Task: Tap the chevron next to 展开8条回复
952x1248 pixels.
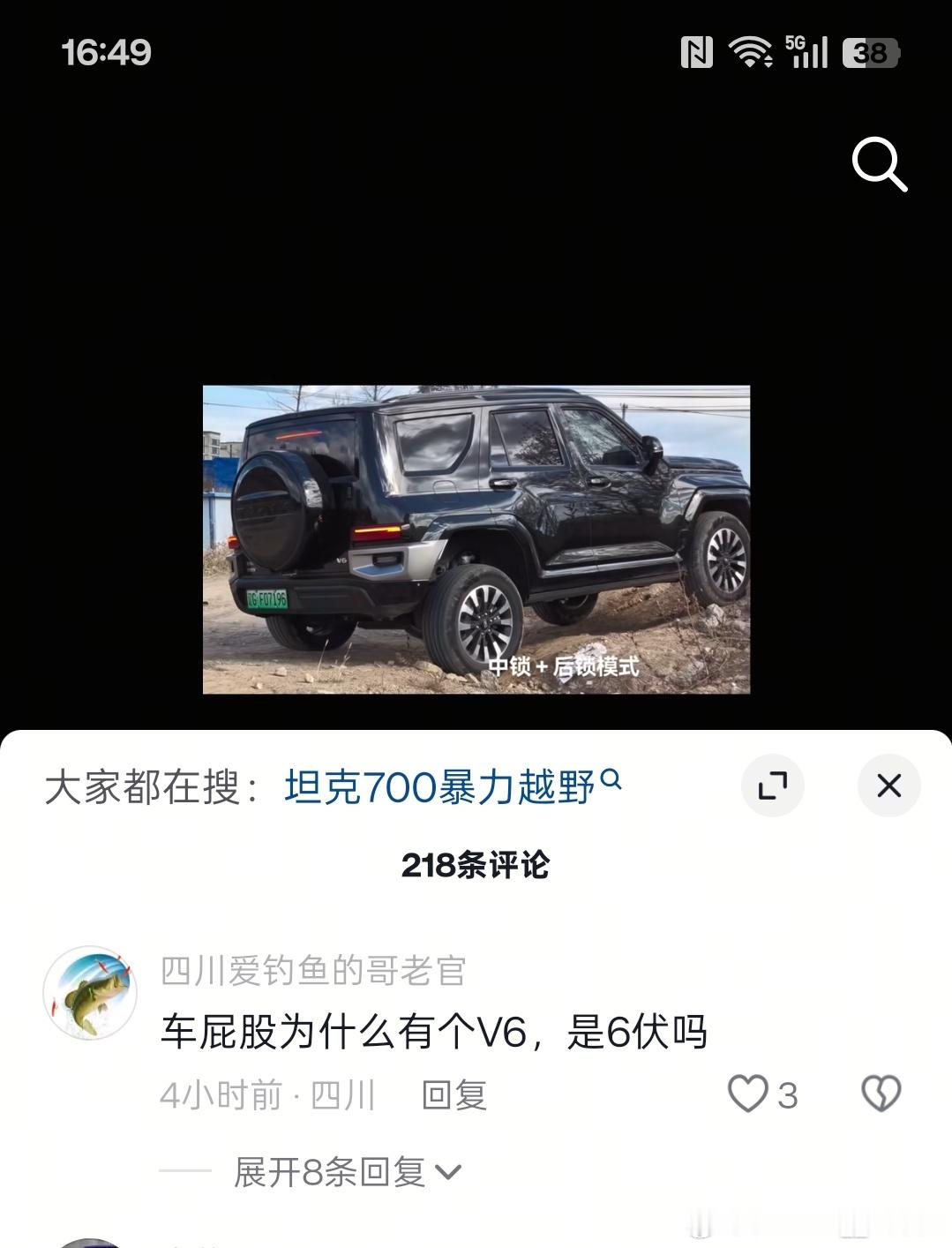Action: (452, 1174)
